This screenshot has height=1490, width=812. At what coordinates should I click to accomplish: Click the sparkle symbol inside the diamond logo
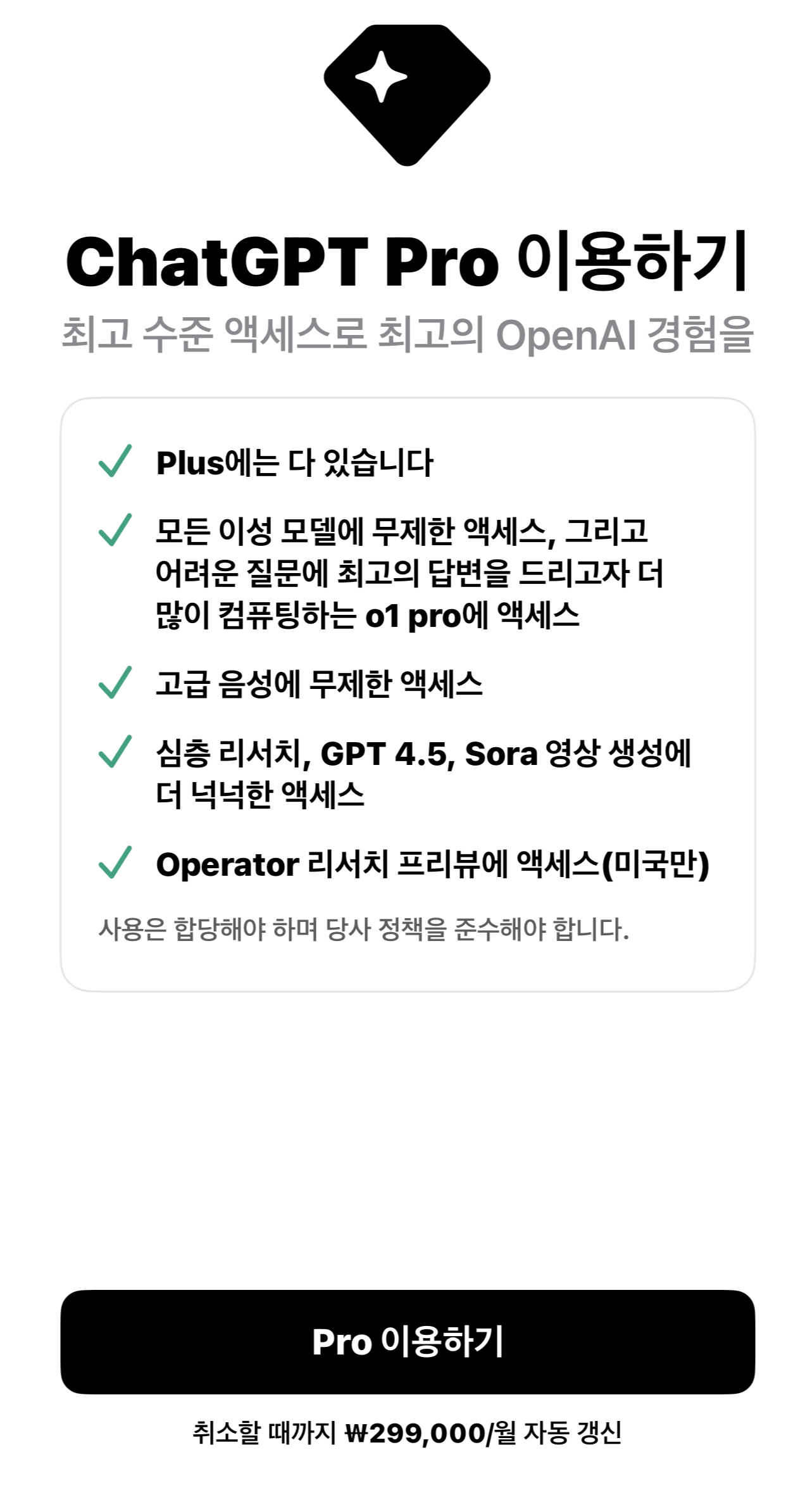pyautogui.click(x=383, y=77)
